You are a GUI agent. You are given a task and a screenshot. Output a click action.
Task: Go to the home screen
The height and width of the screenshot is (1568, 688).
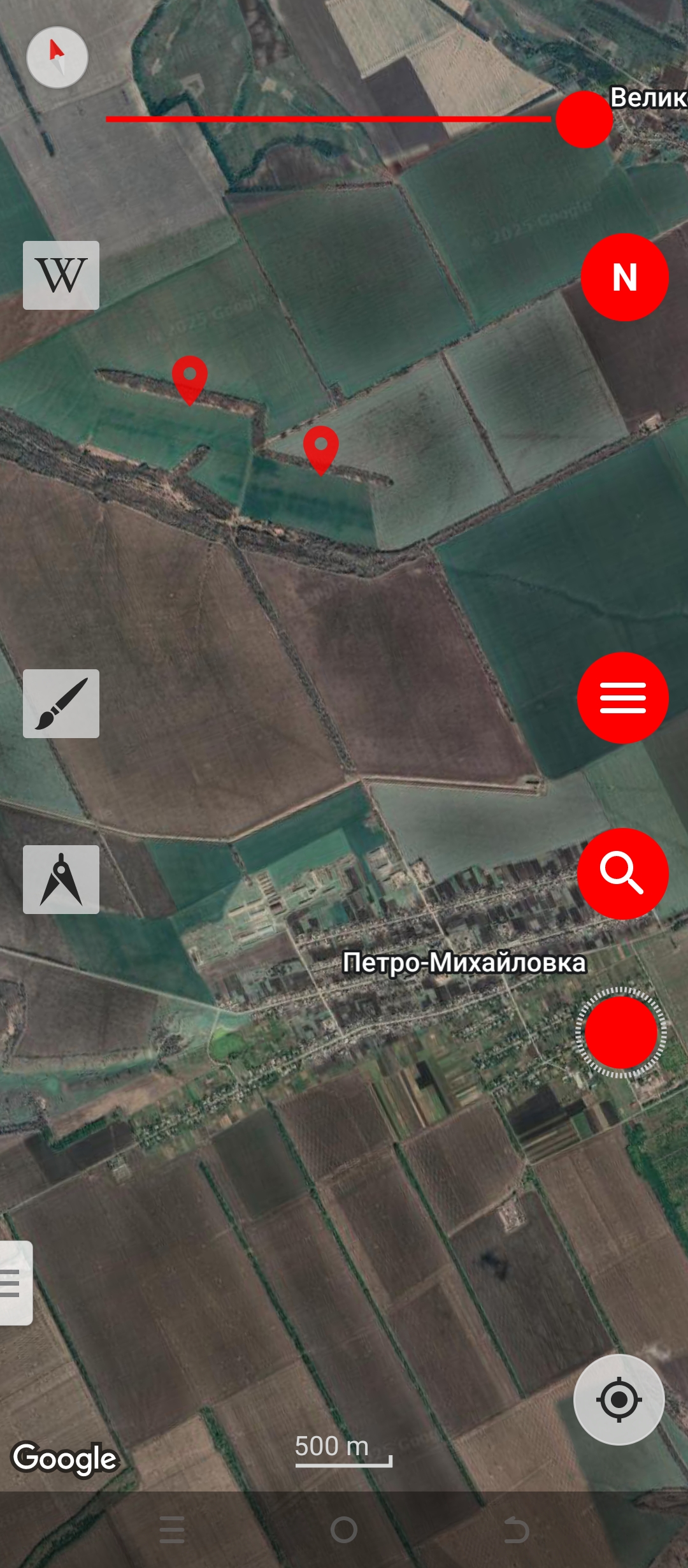(344, 1530)
